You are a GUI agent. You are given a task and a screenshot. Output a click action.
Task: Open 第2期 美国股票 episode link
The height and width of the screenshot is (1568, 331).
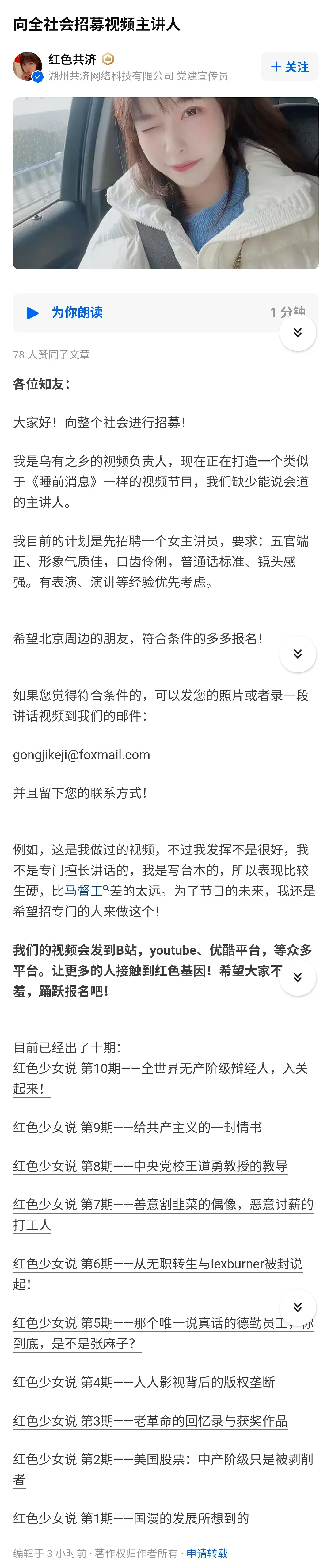coord(163,1460)
